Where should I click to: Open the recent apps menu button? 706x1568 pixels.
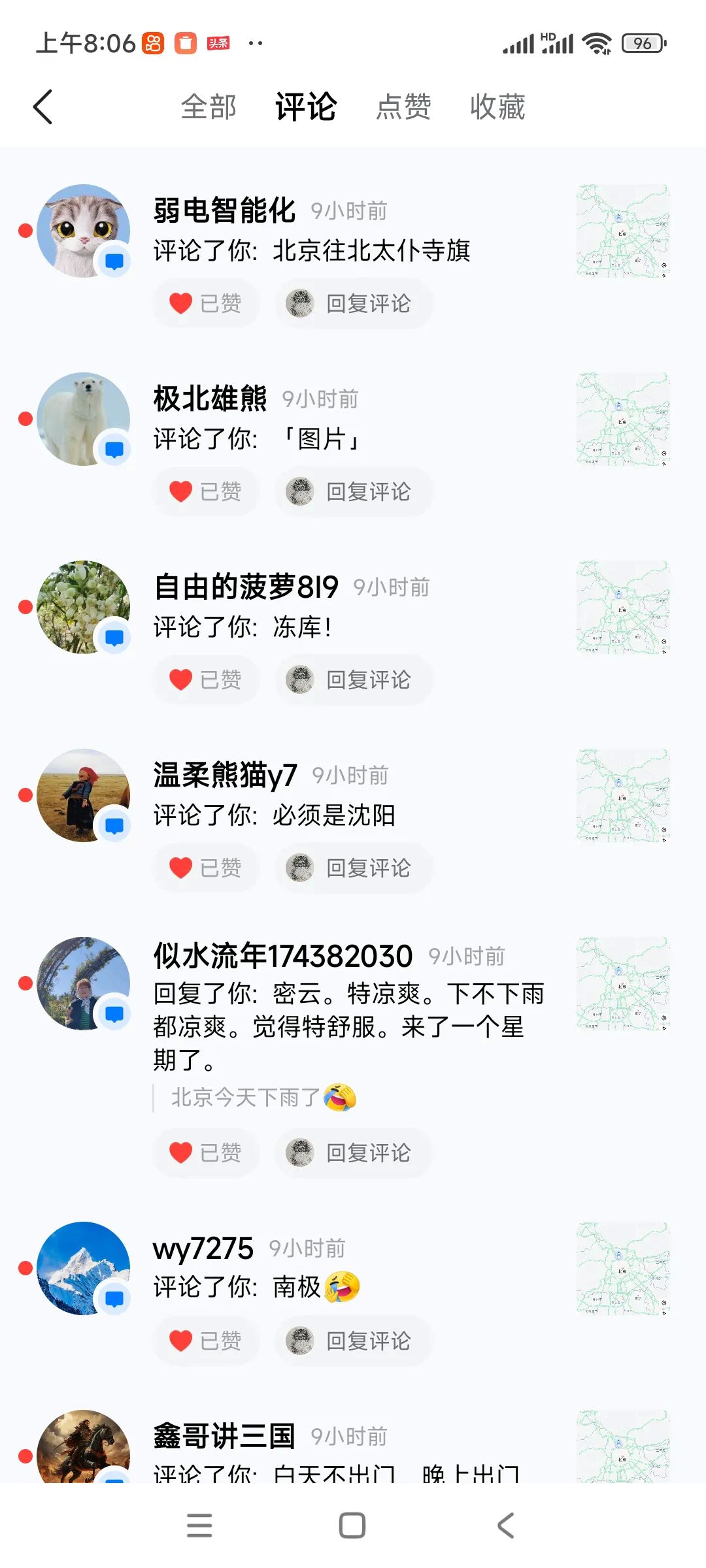pyautogui.click(x=199, y=1526)
